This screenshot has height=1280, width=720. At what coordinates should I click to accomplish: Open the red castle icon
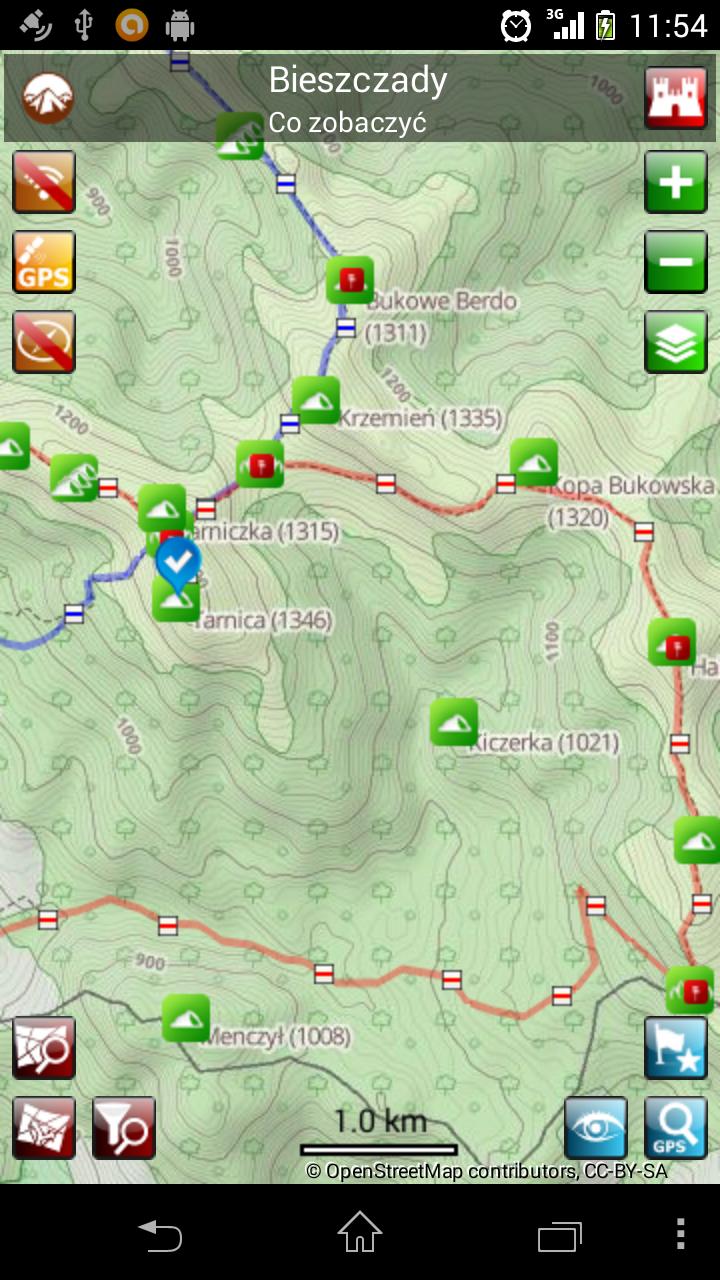click(675, 98)
